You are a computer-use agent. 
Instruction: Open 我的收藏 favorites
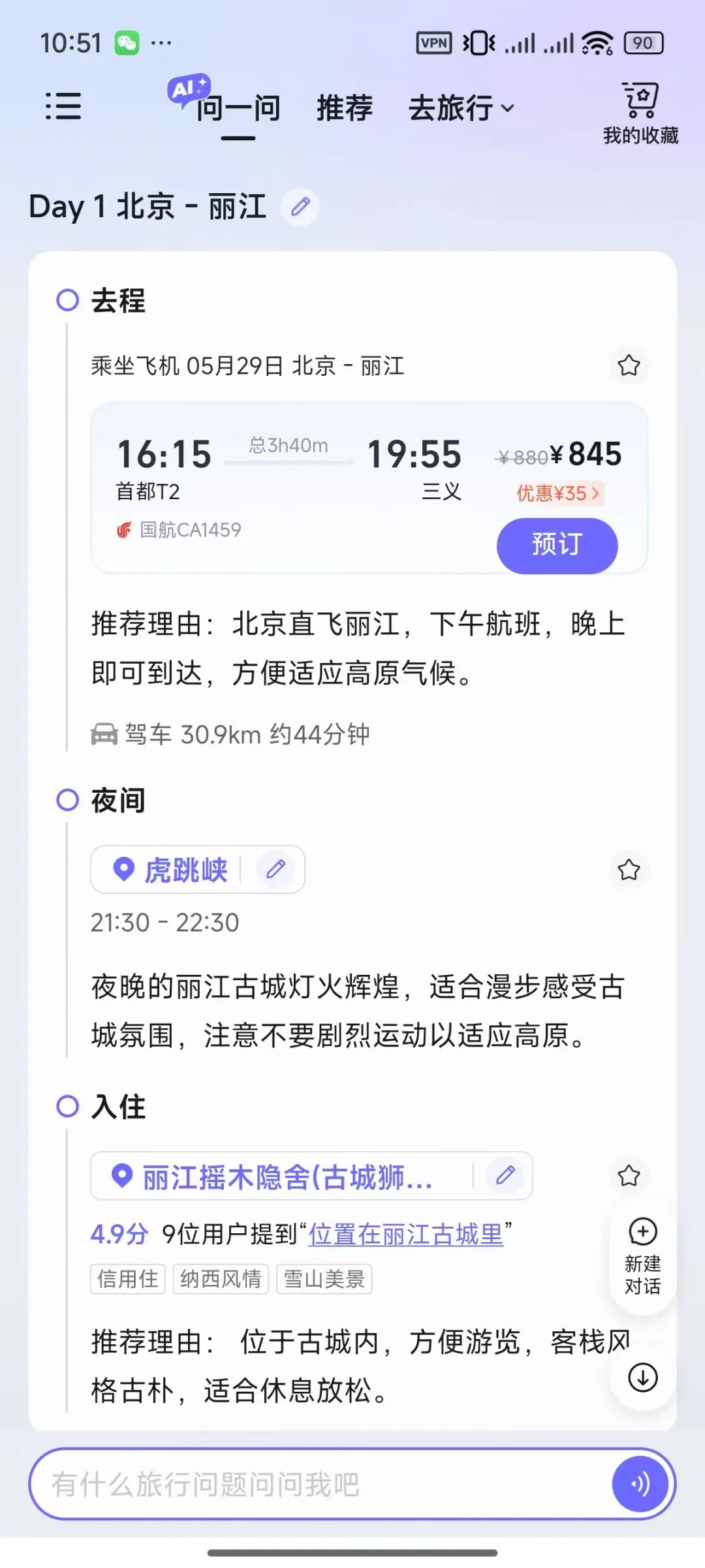click(x=640, y=113)
